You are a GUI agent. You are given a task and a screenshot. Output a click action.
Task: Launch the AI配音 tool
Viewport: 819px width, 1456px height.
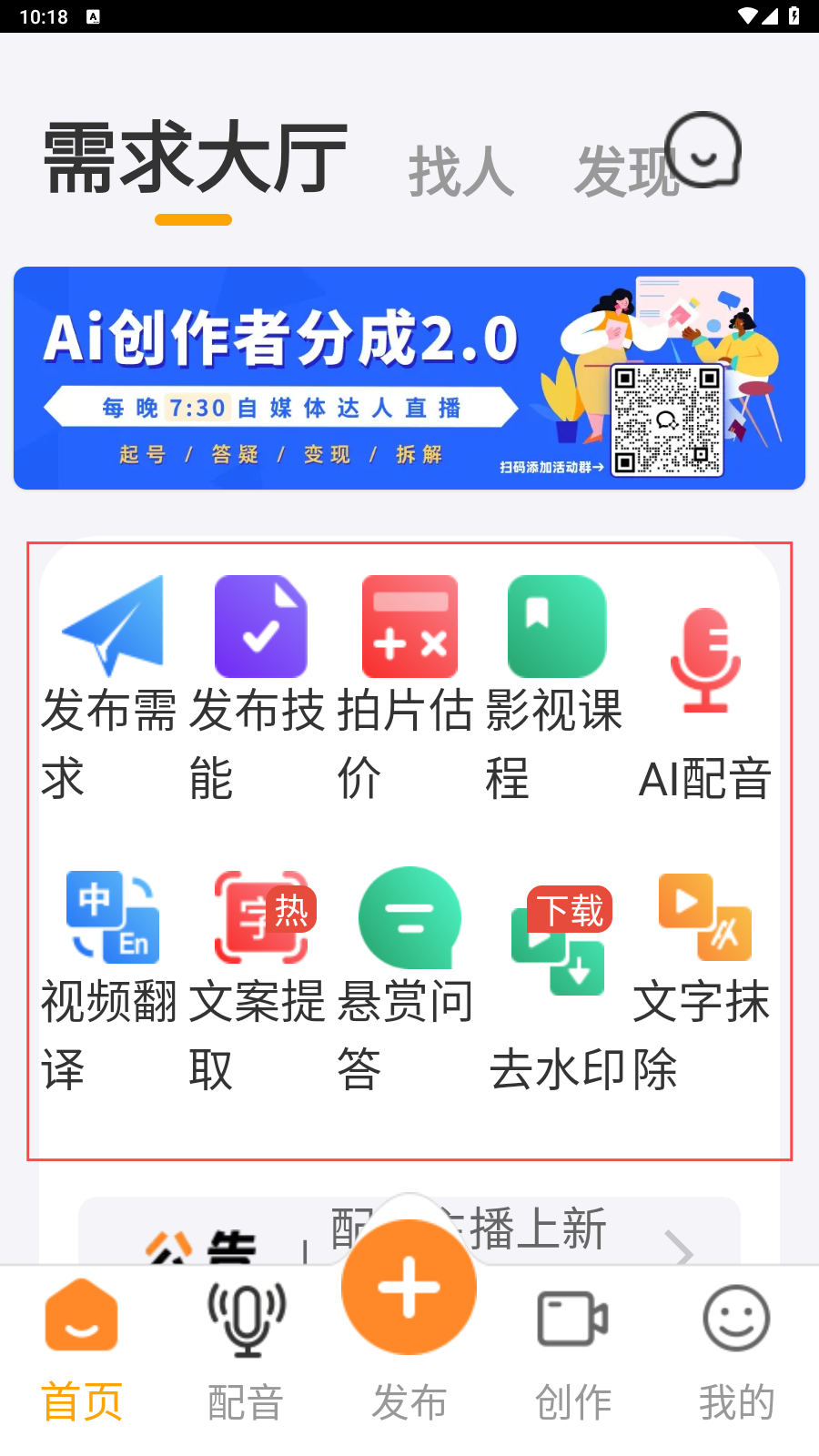coord(705,701)
